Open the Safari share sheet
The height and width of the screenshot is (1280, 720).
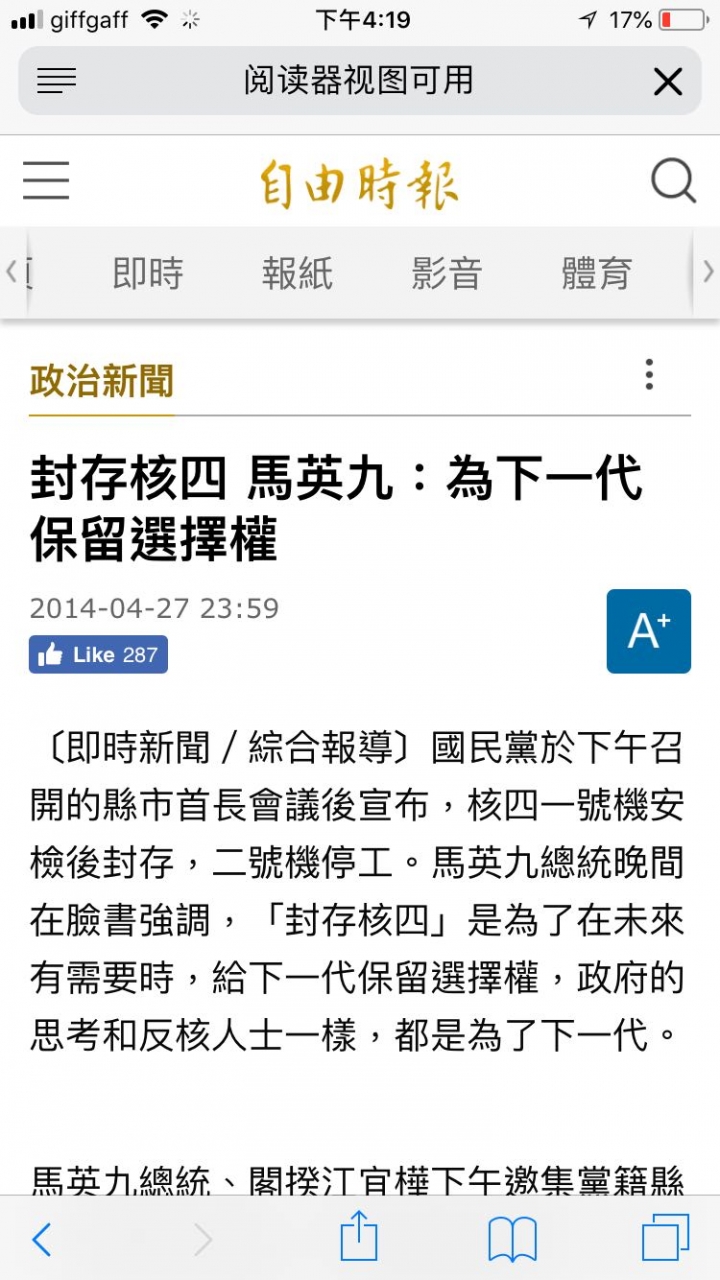click(x=359, y=1238)
